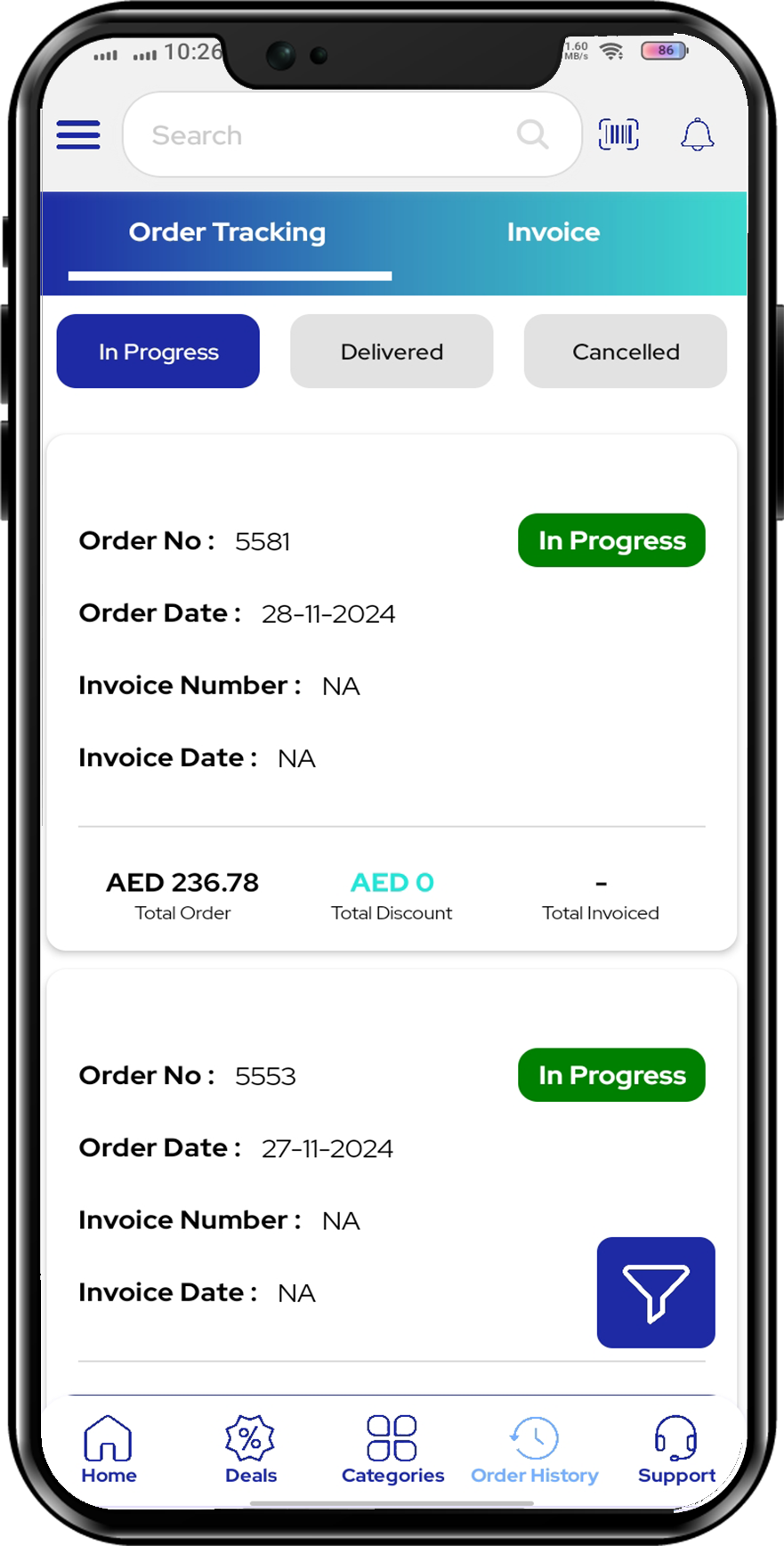Open the notifications bell
This screenshot has width=784, height=1546.
[697, 134]
